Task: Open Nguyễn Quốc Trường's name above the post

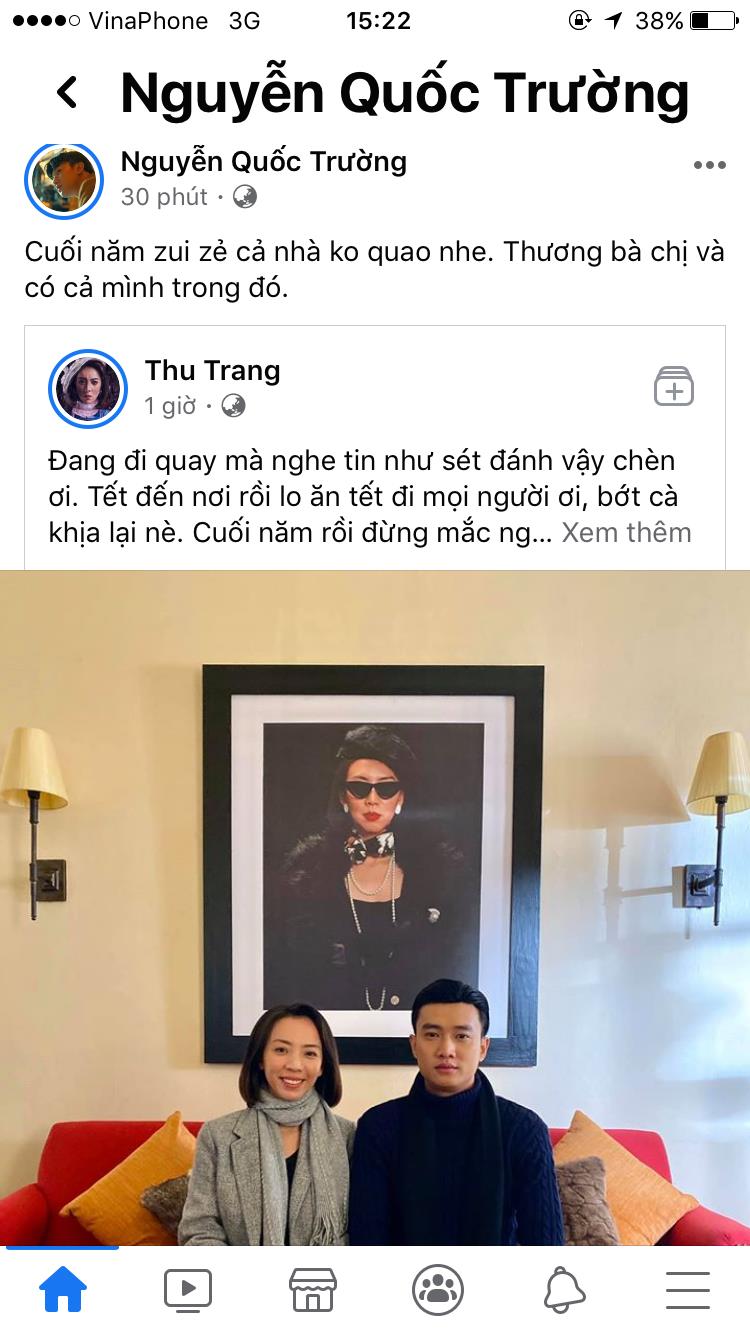Action: (263, 161)
